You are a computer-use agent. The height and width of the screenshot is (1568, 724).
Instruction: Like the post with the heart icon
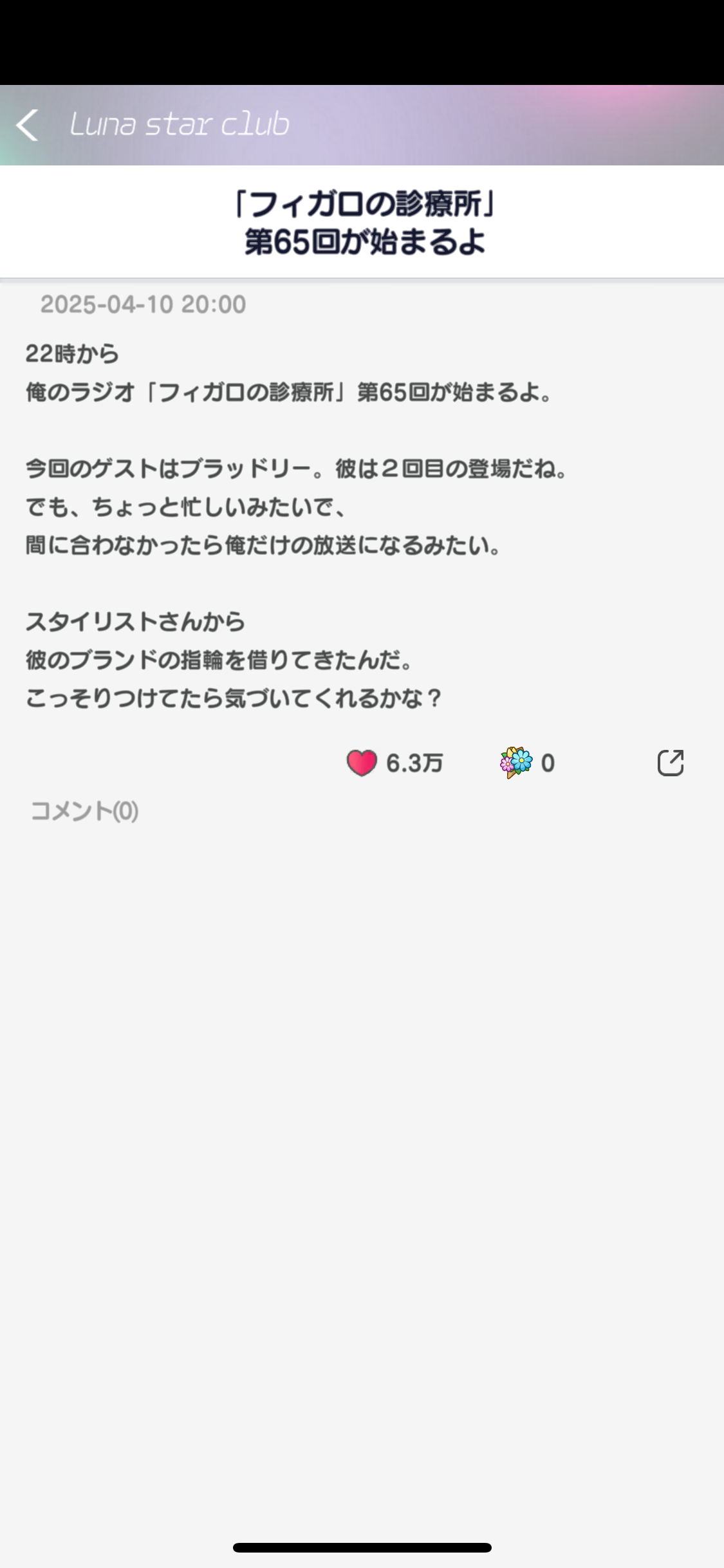point(362,763)
